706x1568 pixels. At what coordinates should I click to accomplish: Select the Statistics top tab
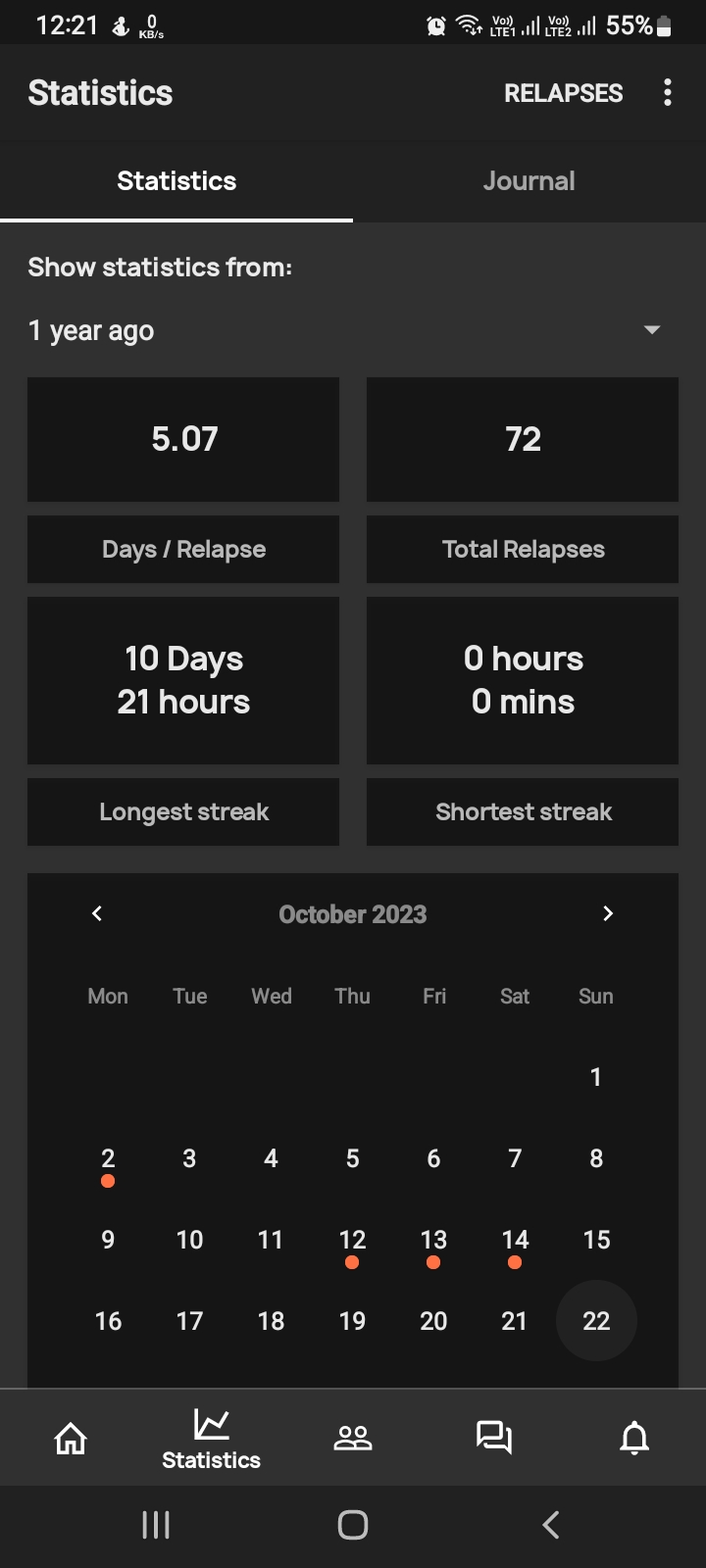(x=176, y=181)
